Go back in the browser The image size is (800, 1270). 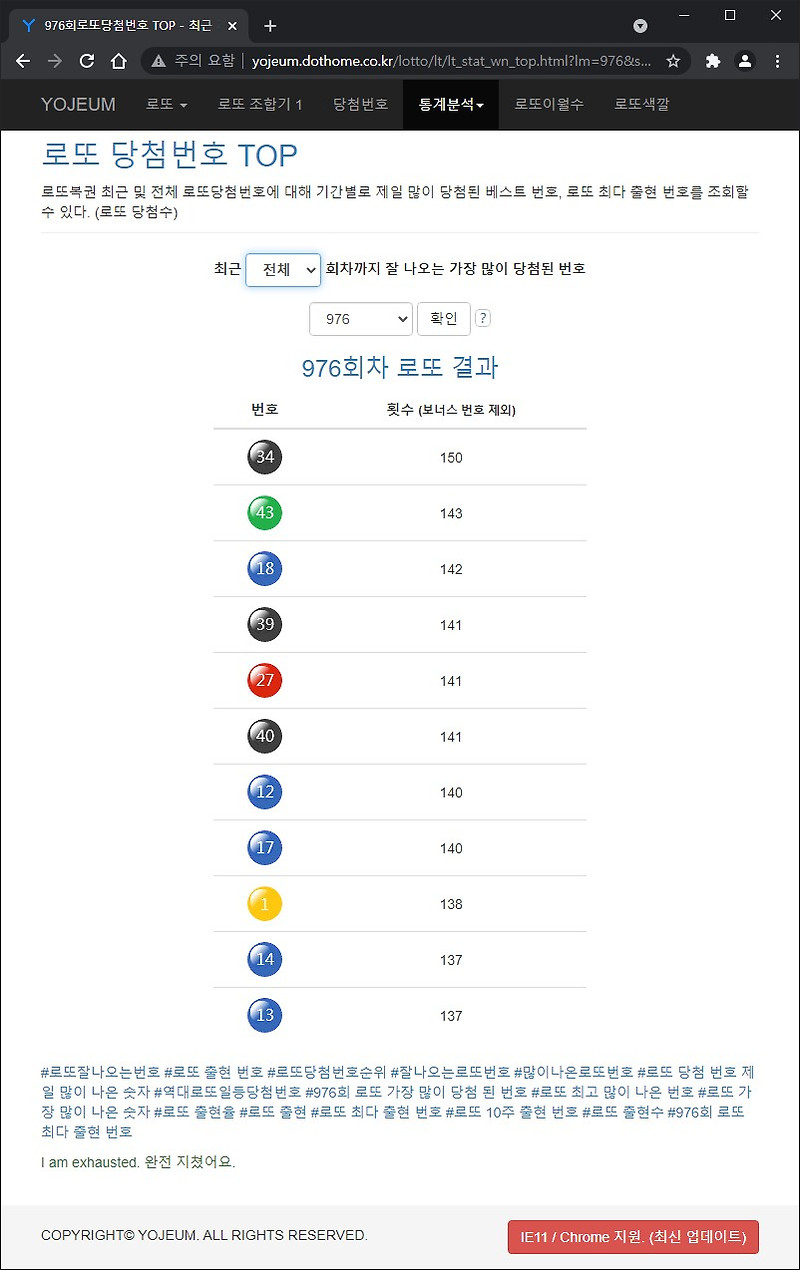(x=23, y=61)
